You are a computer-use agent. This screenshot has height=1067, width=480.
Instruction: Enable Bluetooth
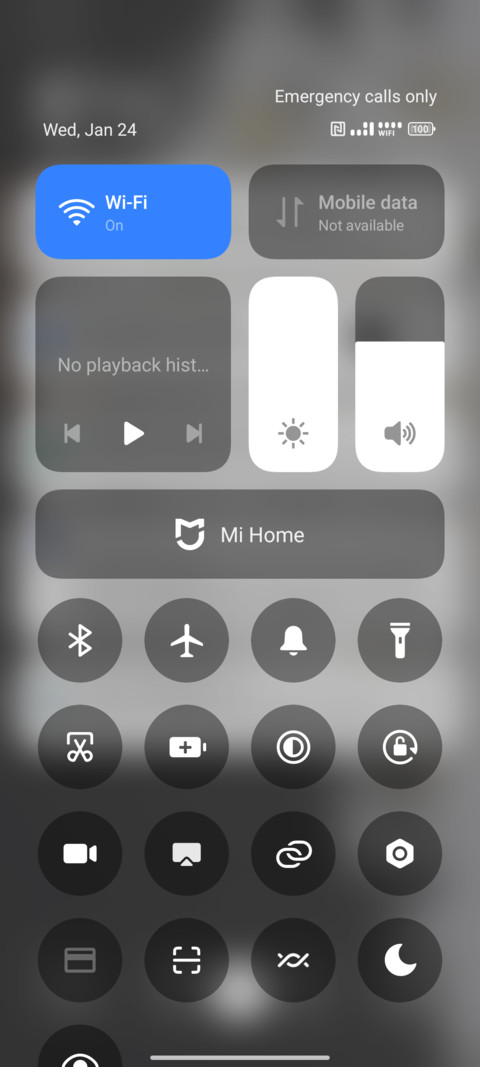tap(80, 640)
